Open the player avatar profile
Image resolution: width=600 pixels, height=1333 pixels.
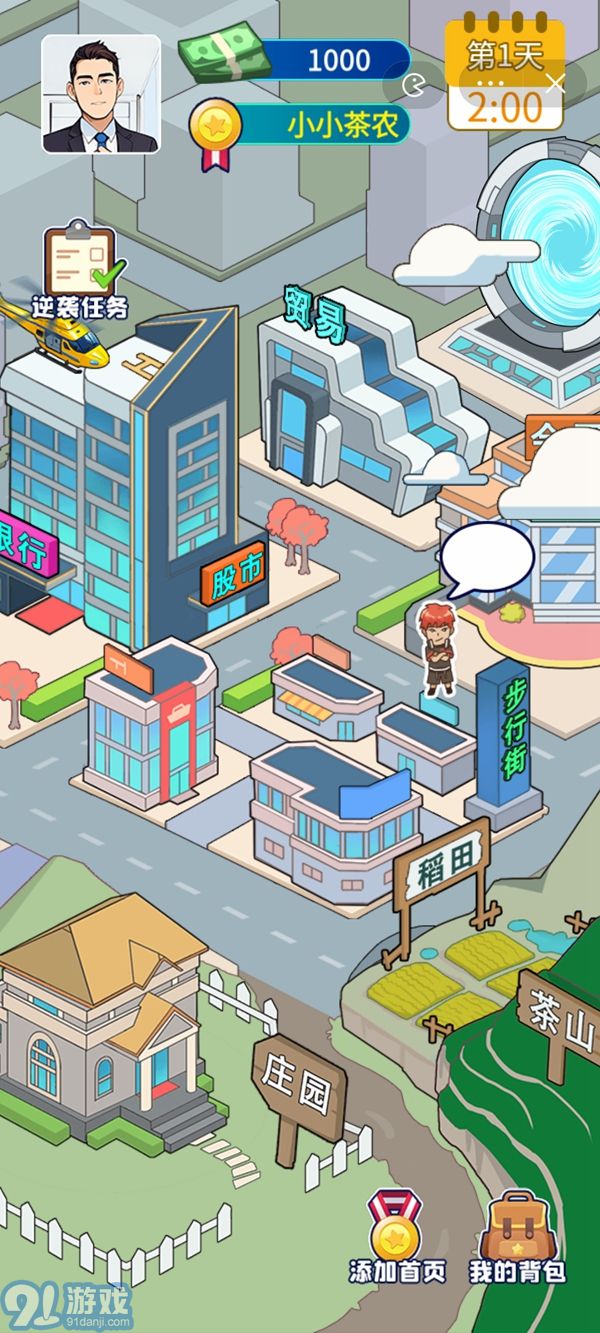(101, 94)
